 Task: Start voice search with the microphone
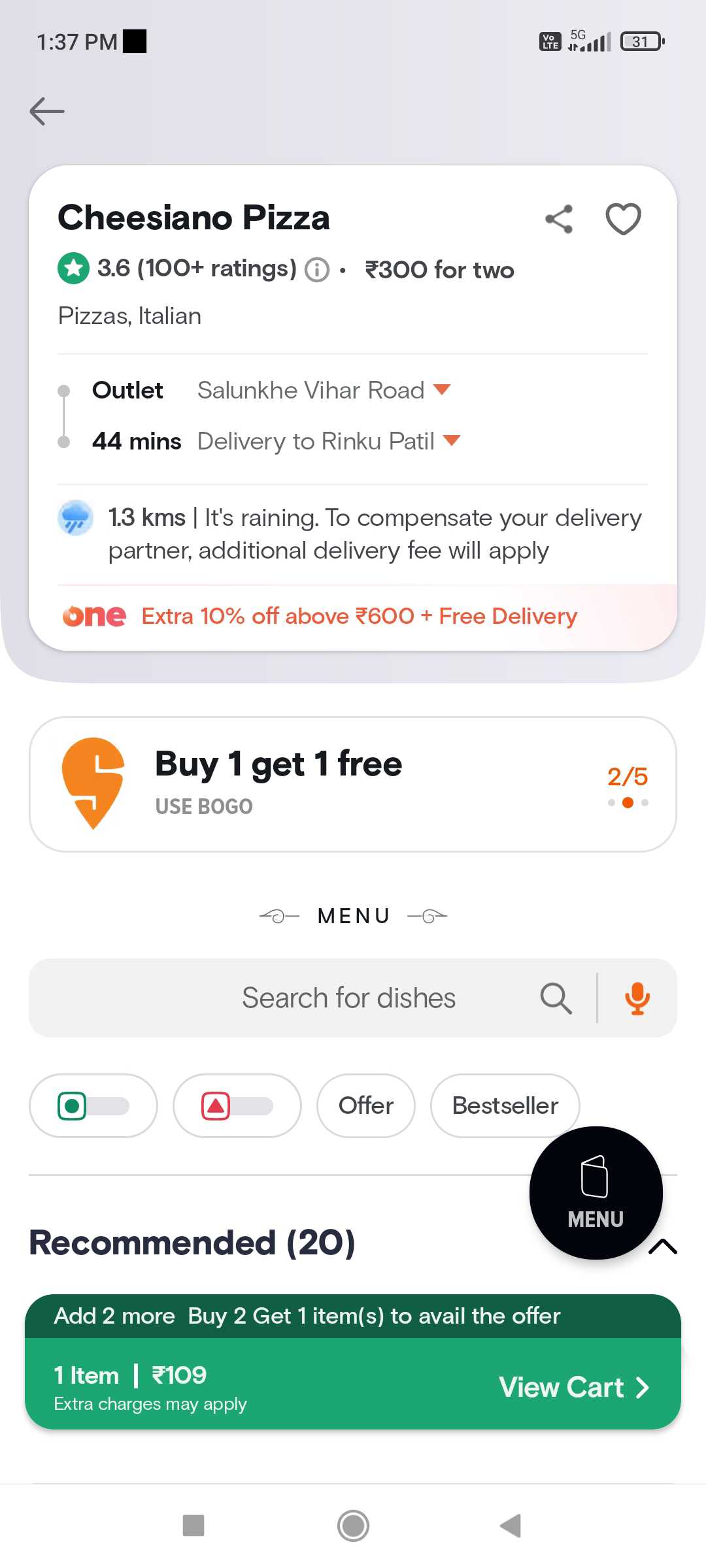click(x=637, y=998)
